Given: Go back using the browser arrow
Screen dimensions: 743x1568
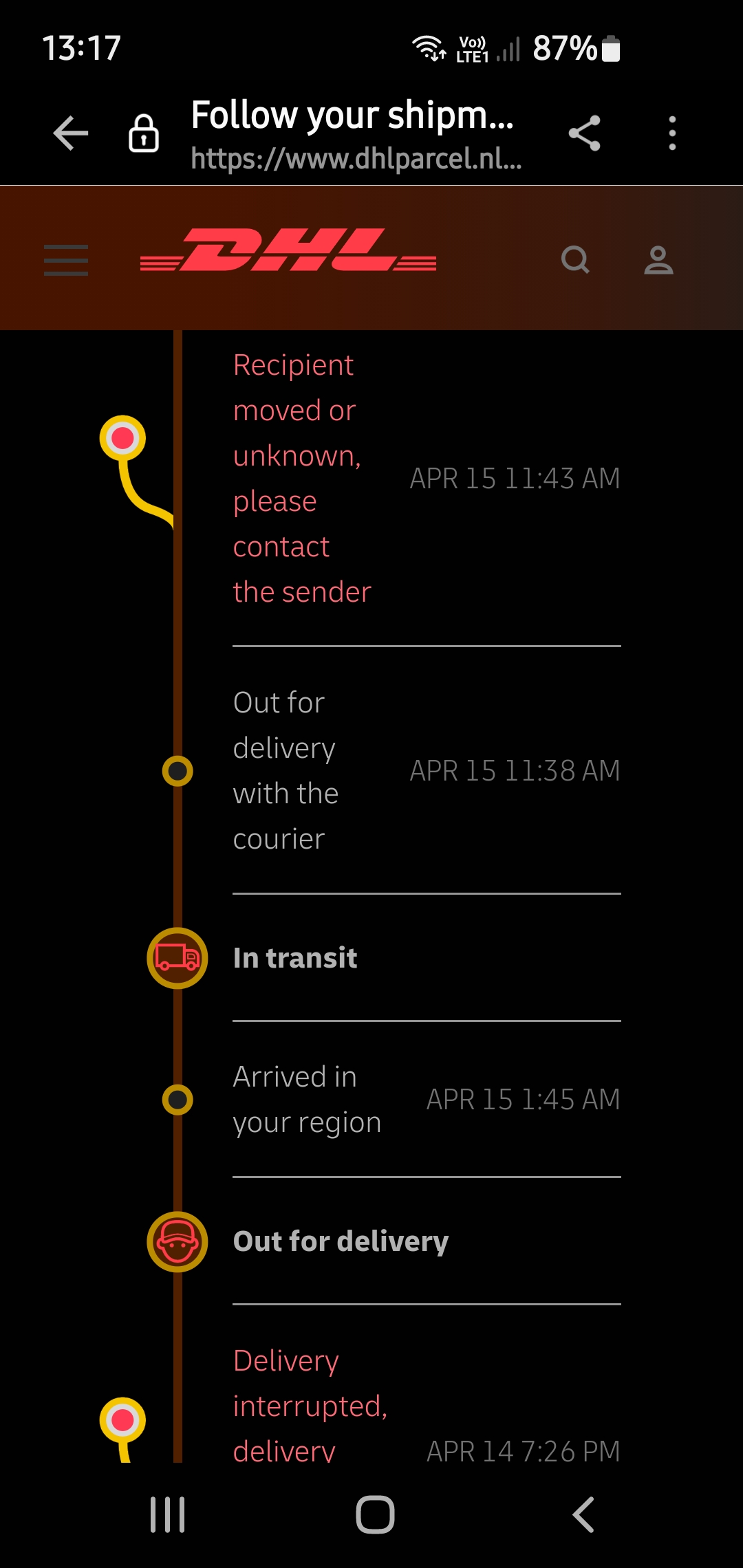Looking at the screenshot, I should (71, 133).
